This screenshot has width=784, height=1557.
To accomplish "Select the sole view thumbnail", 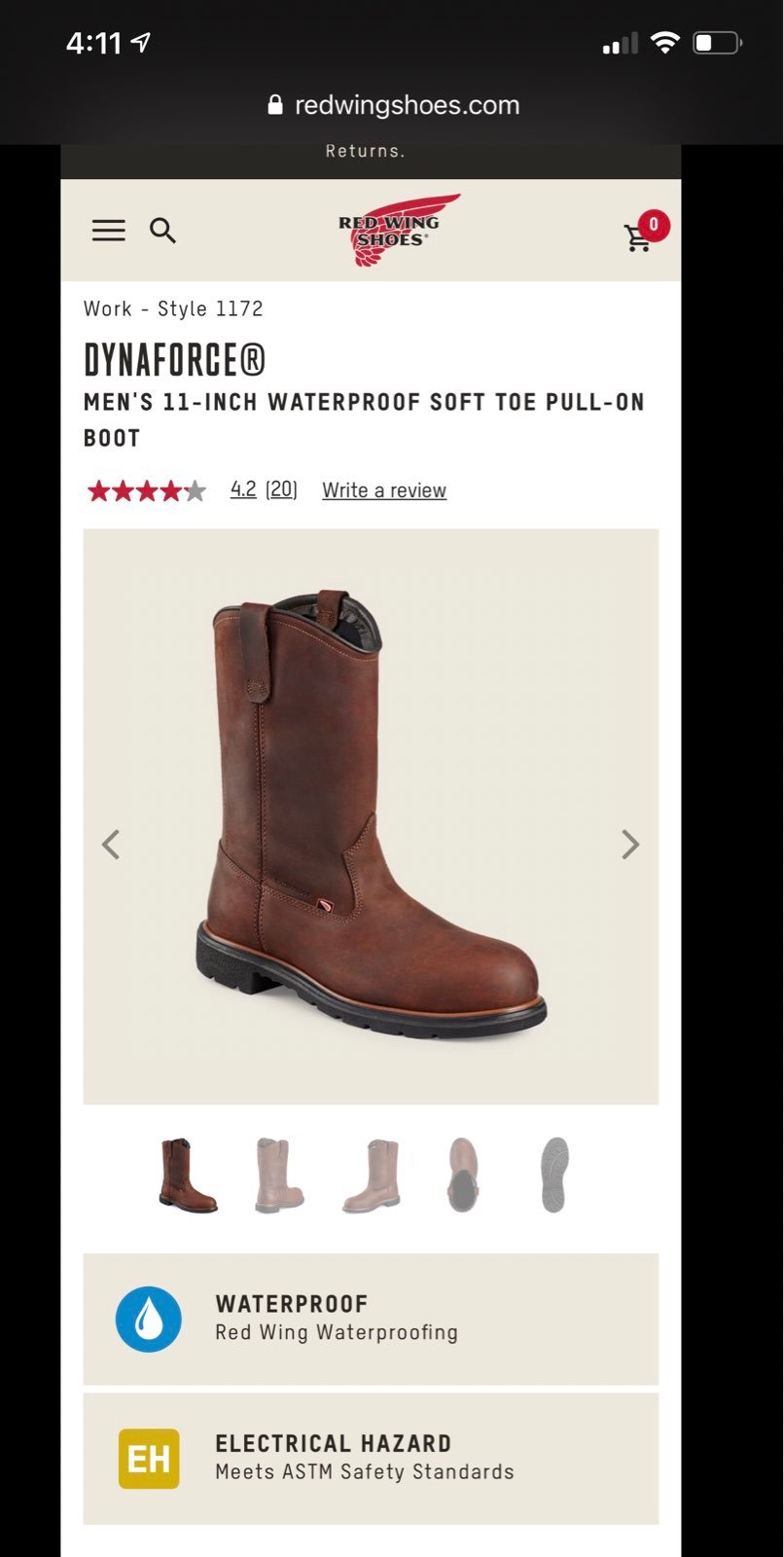I will point(554,1176).
